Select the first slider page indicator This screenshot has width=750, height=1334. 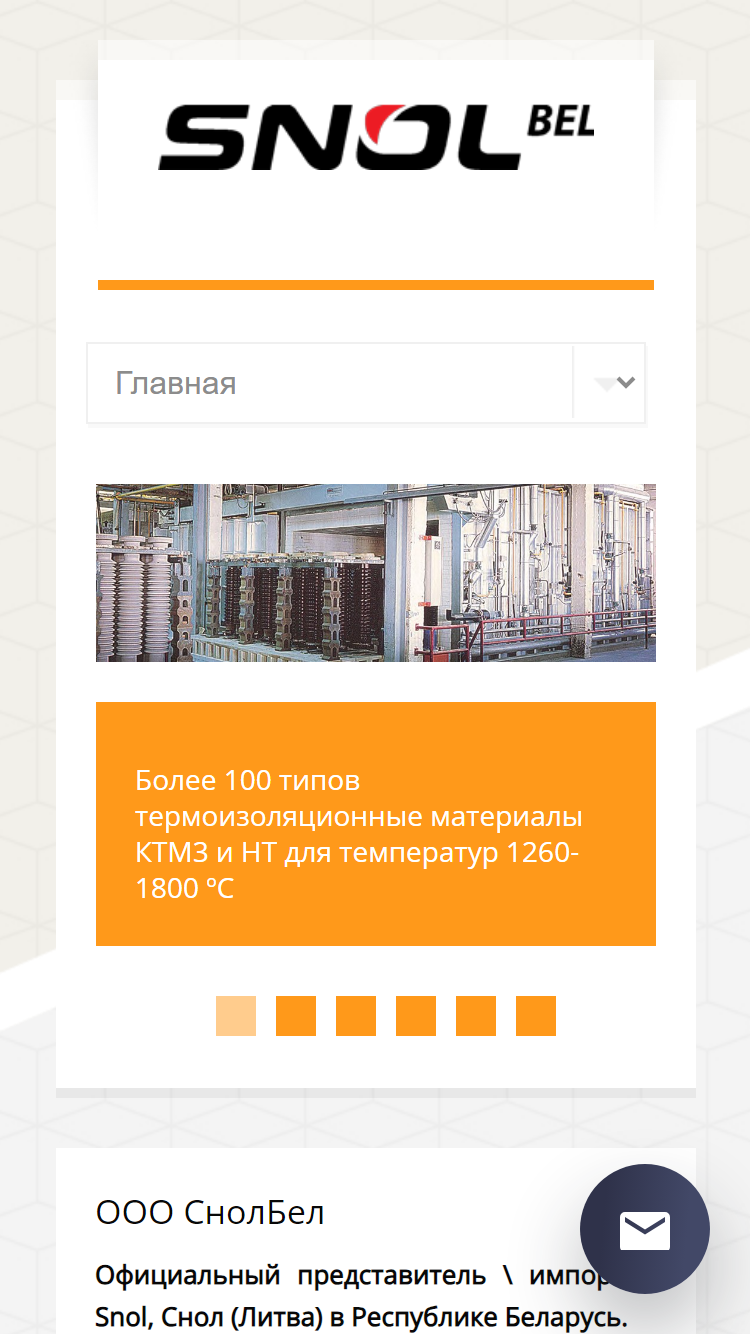pos(236,1016)
